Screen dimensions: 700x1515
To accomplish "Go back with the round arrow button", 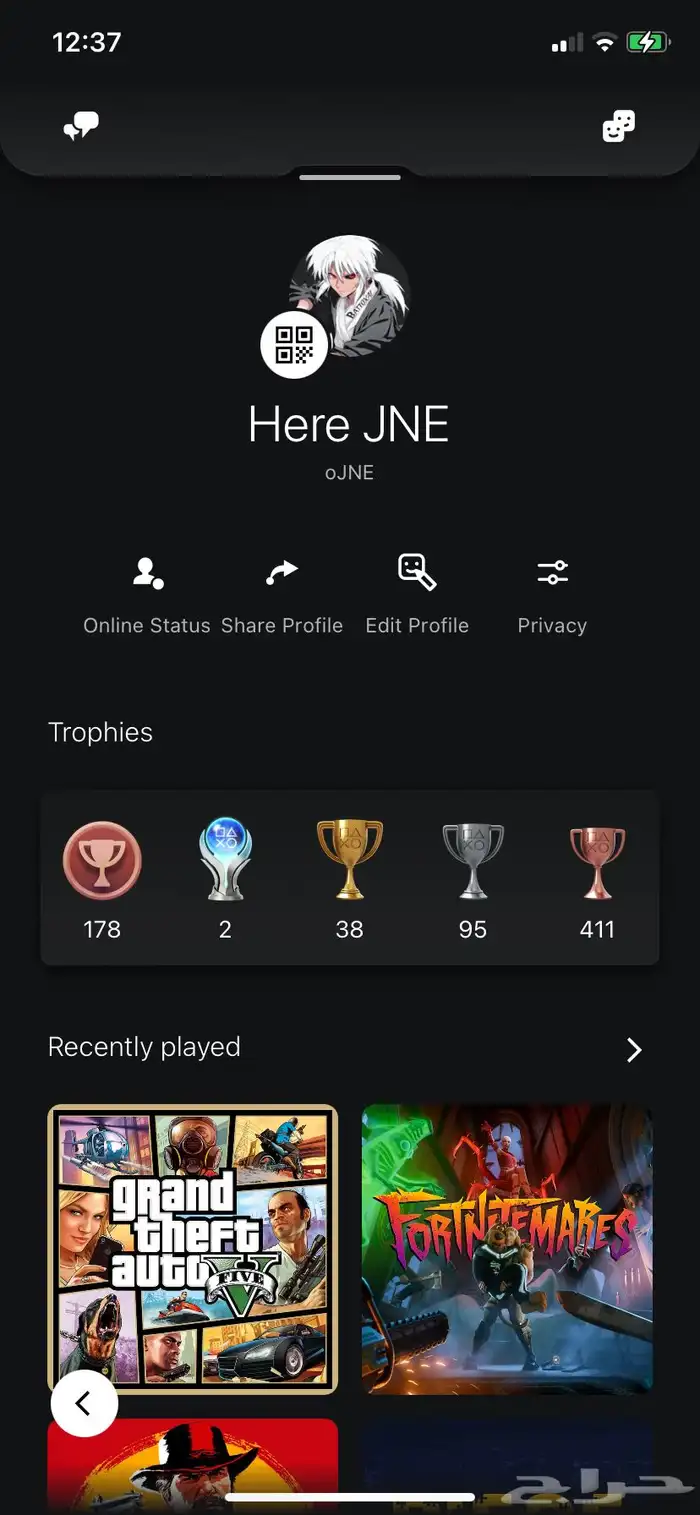I will pyautogui.click(x=84, y=1404).
